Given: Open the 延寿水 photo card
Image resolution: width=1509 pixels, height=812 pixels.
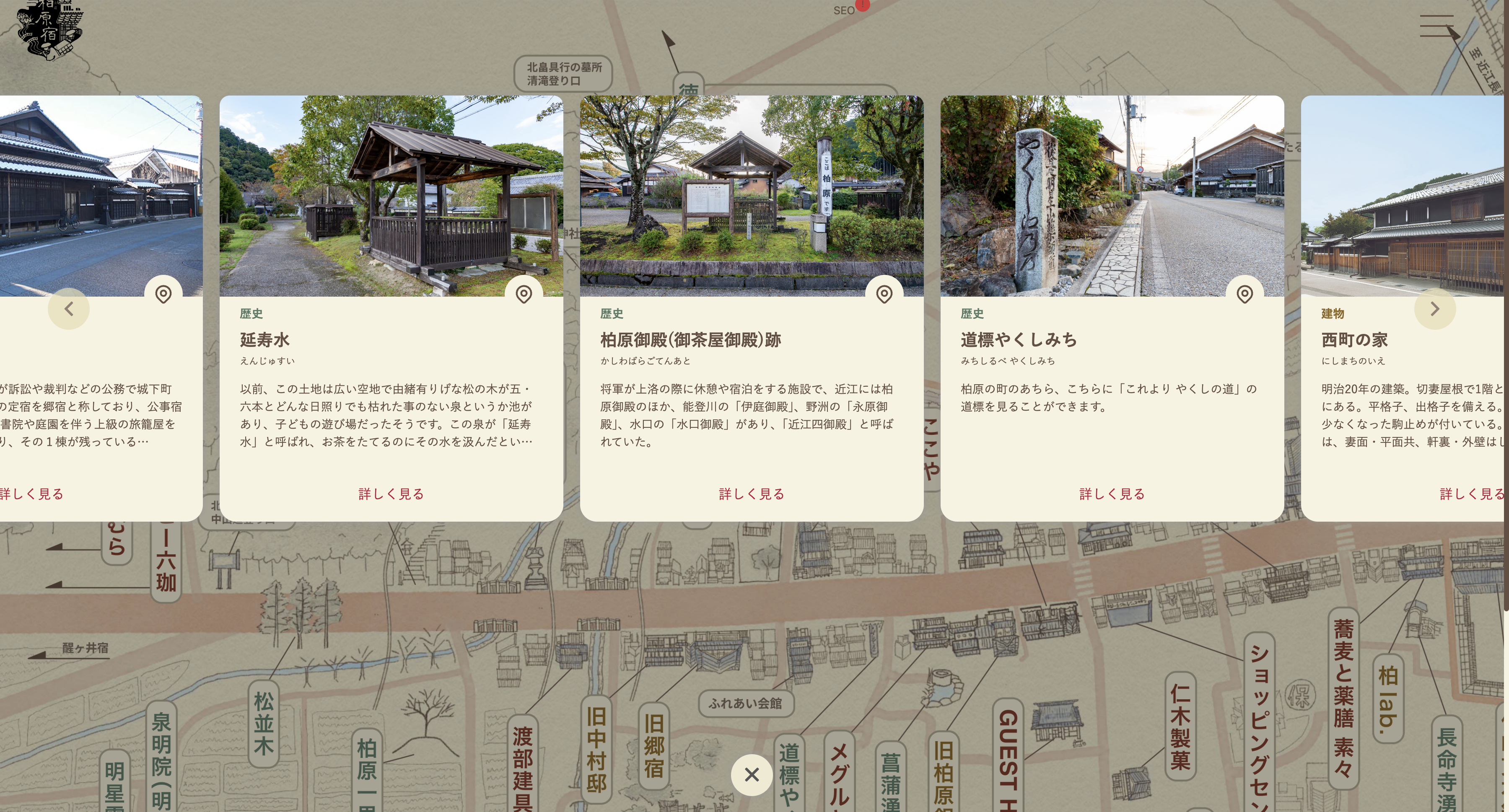Looking at the screenshot, I should coord(391,196).
